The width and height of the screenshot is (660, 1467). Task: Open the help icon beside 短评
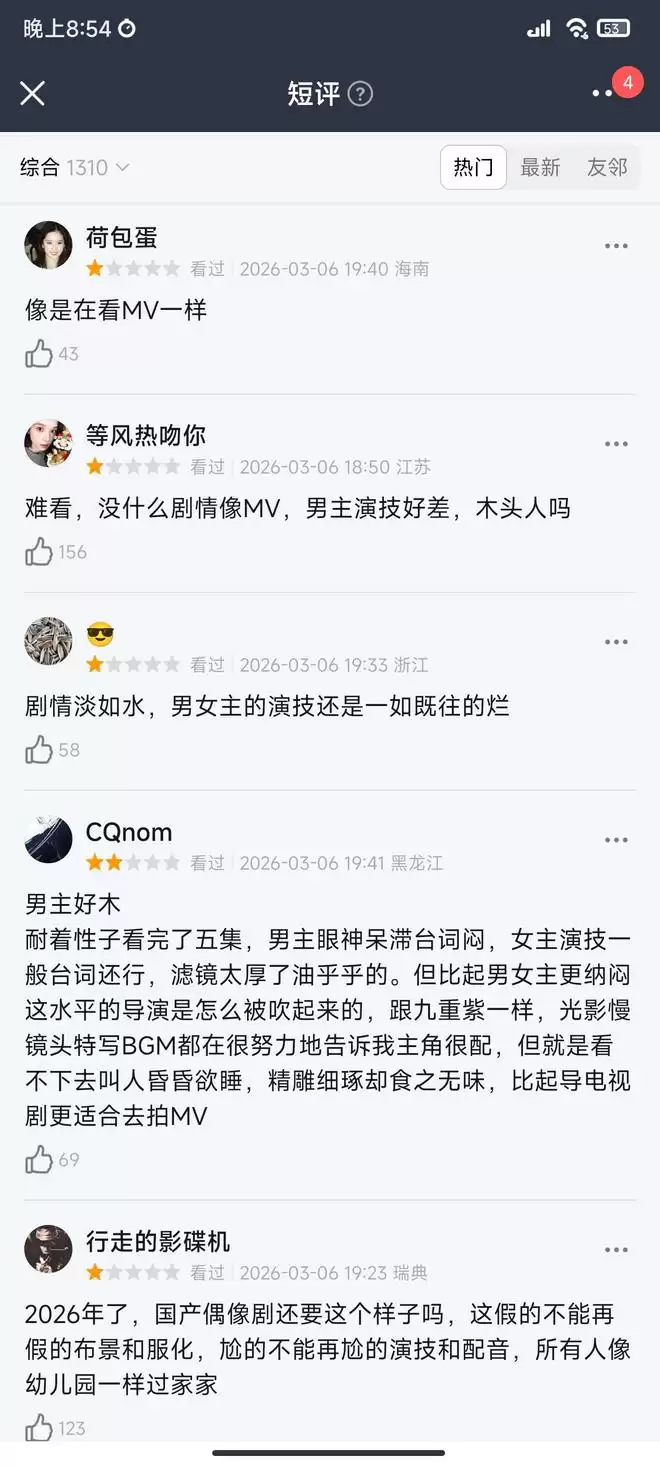point(360,94)
